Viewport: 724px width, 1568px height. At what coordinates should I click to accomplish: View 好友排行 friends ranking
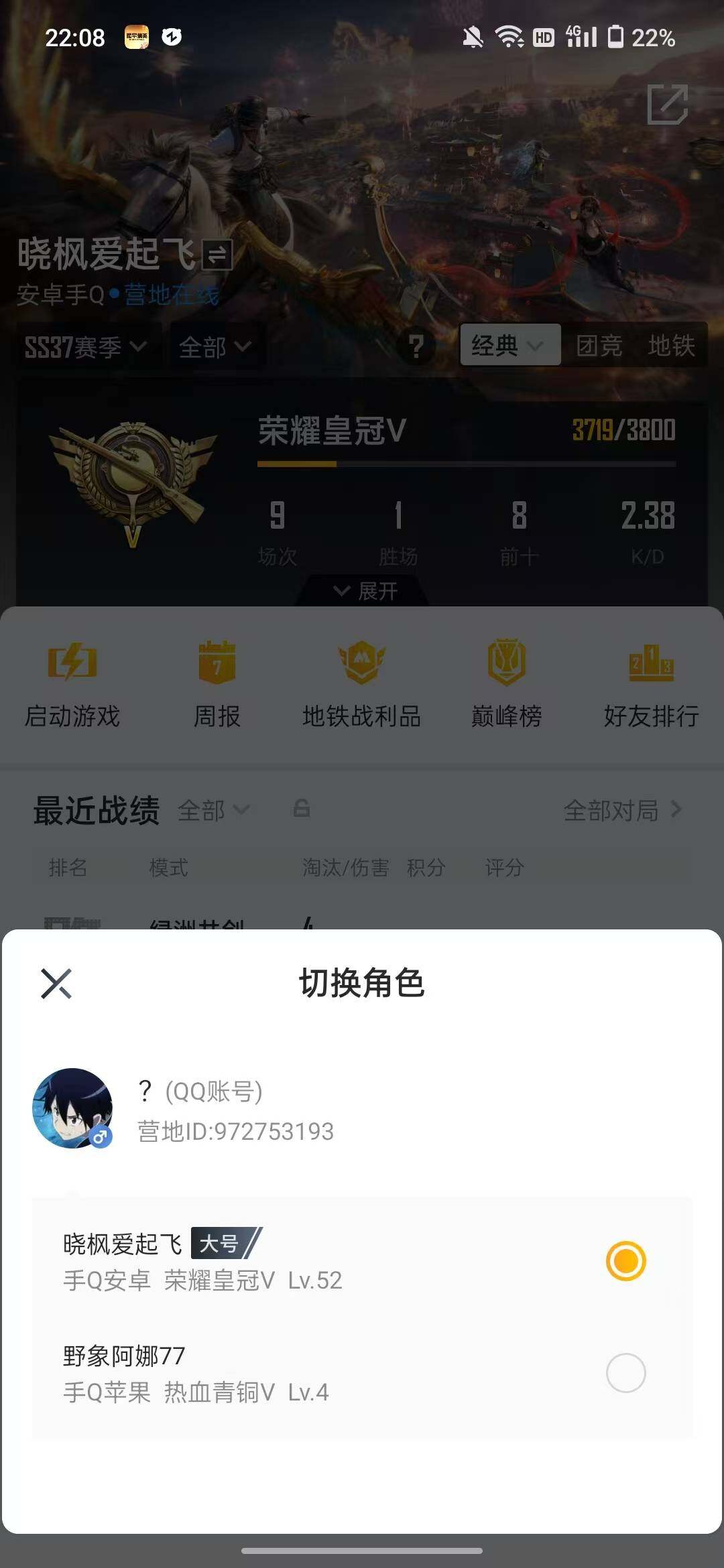point(650,683)
